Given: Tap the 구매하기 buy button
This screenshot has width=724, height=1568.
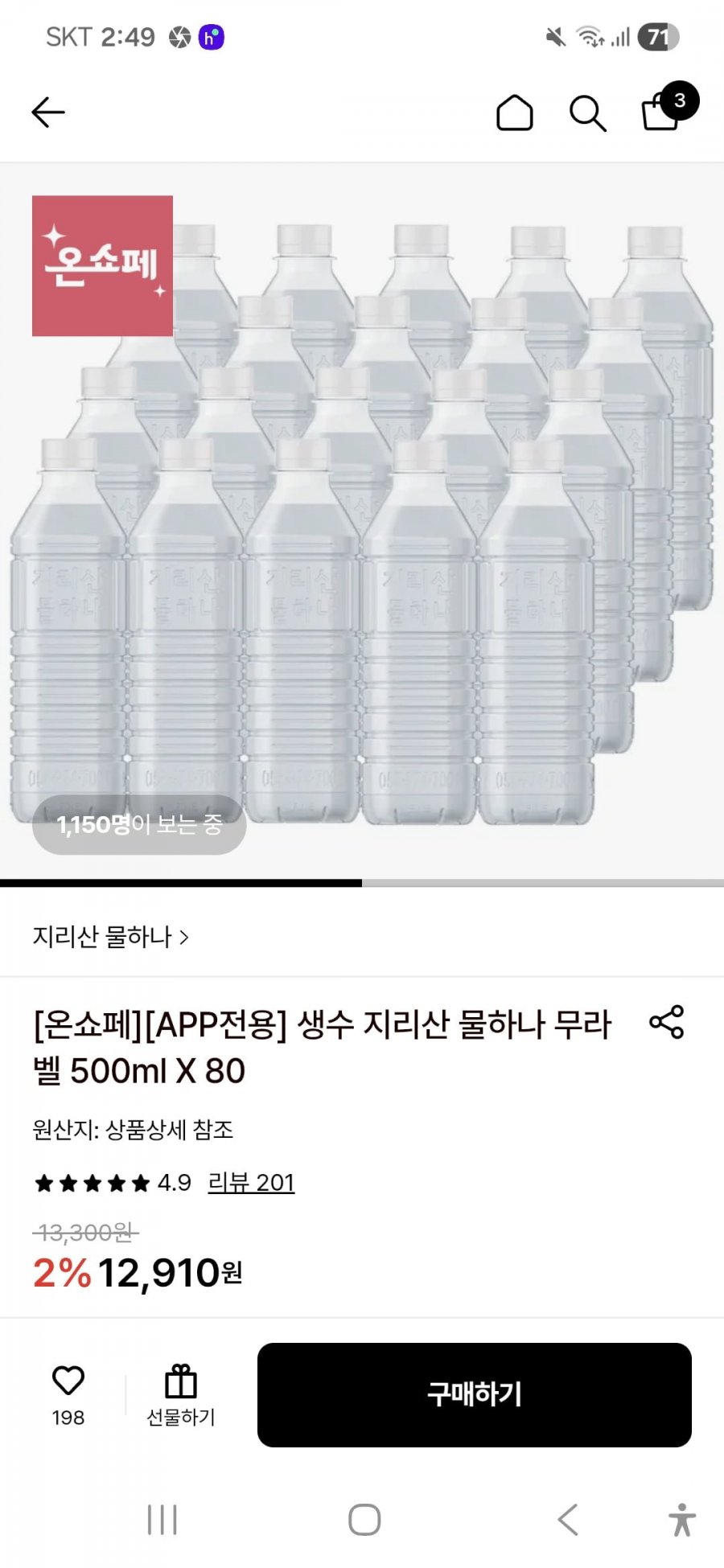Looking at the screenshot, I should [474, 1395].
